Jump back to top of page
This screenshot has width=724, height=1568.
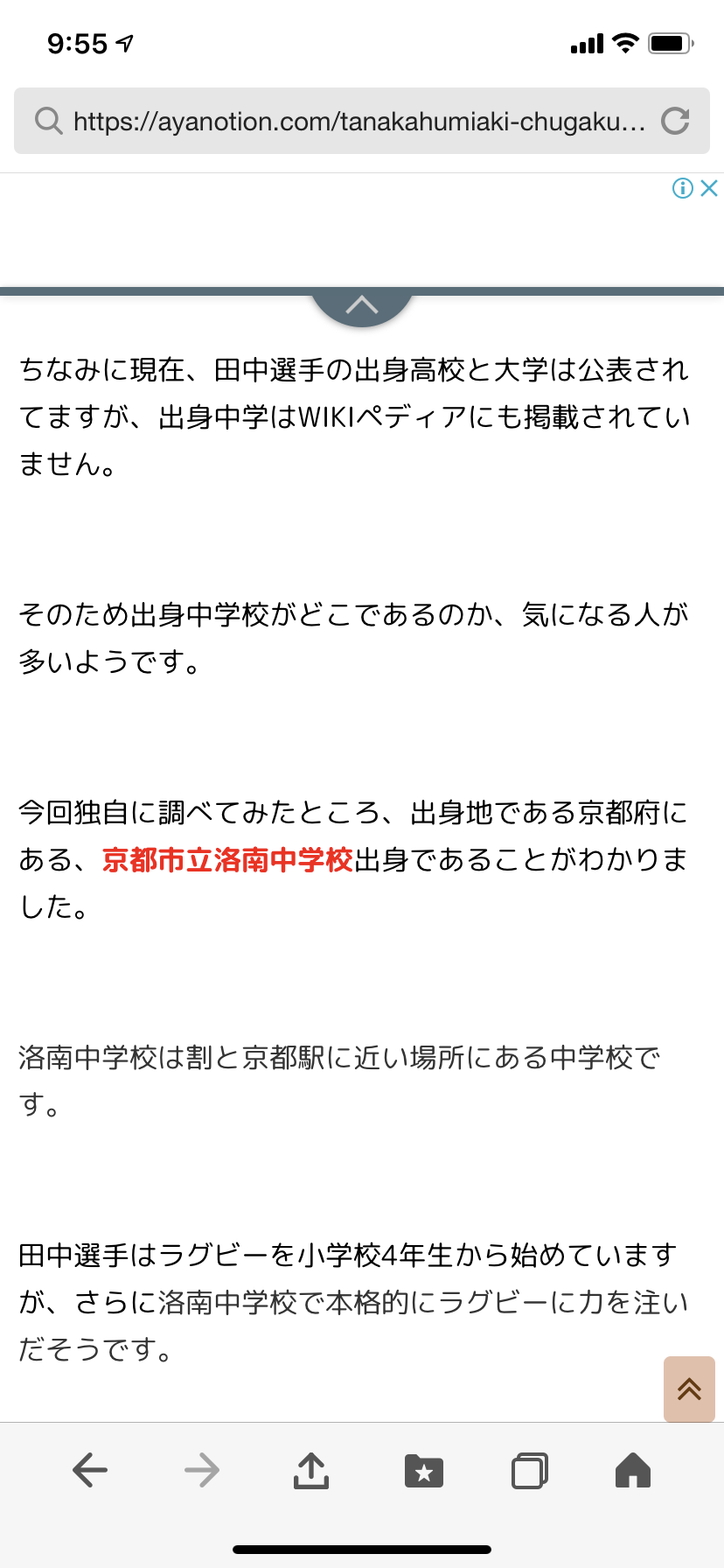(689, 1389)
